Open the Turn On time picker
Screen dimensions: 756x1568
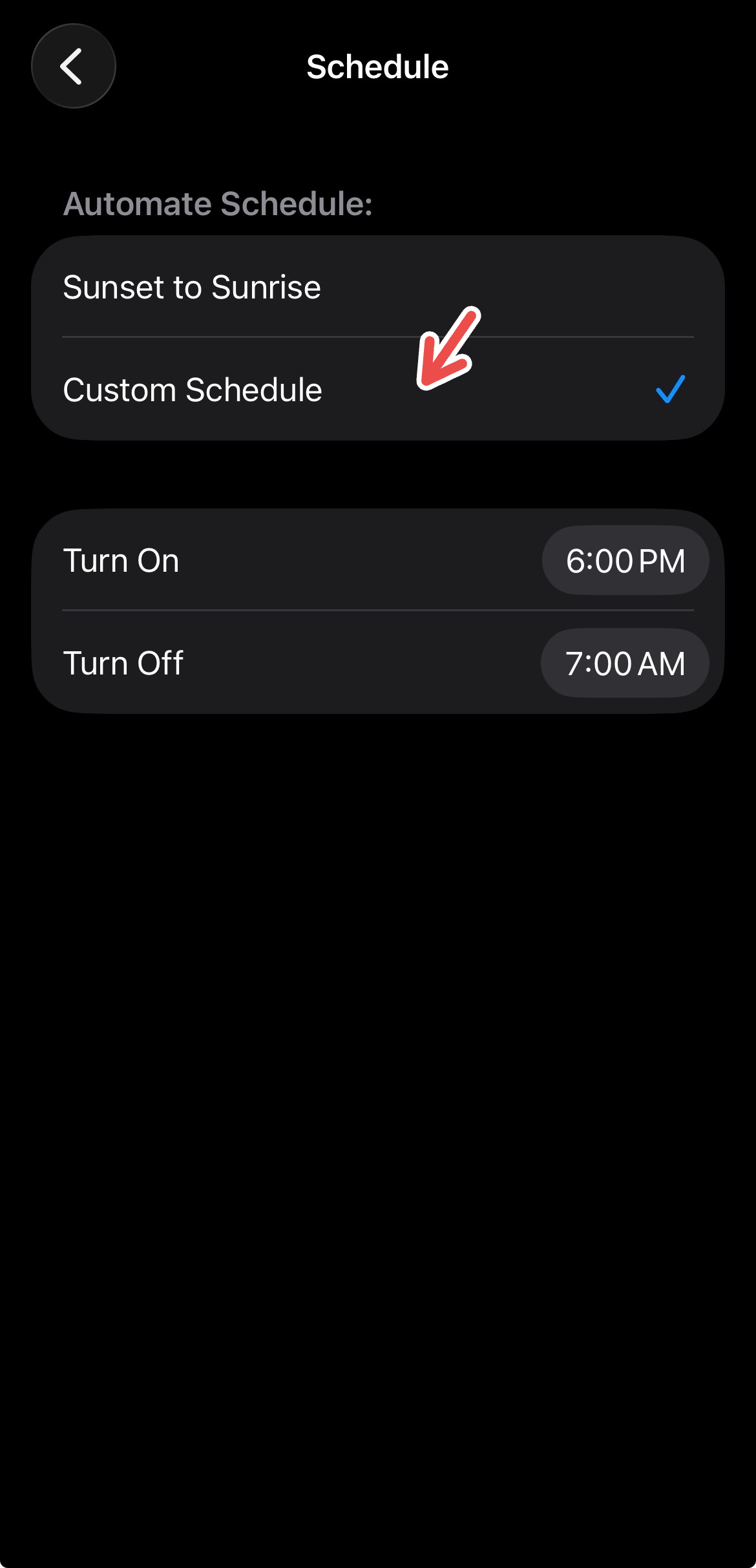[x=624, y=561]
